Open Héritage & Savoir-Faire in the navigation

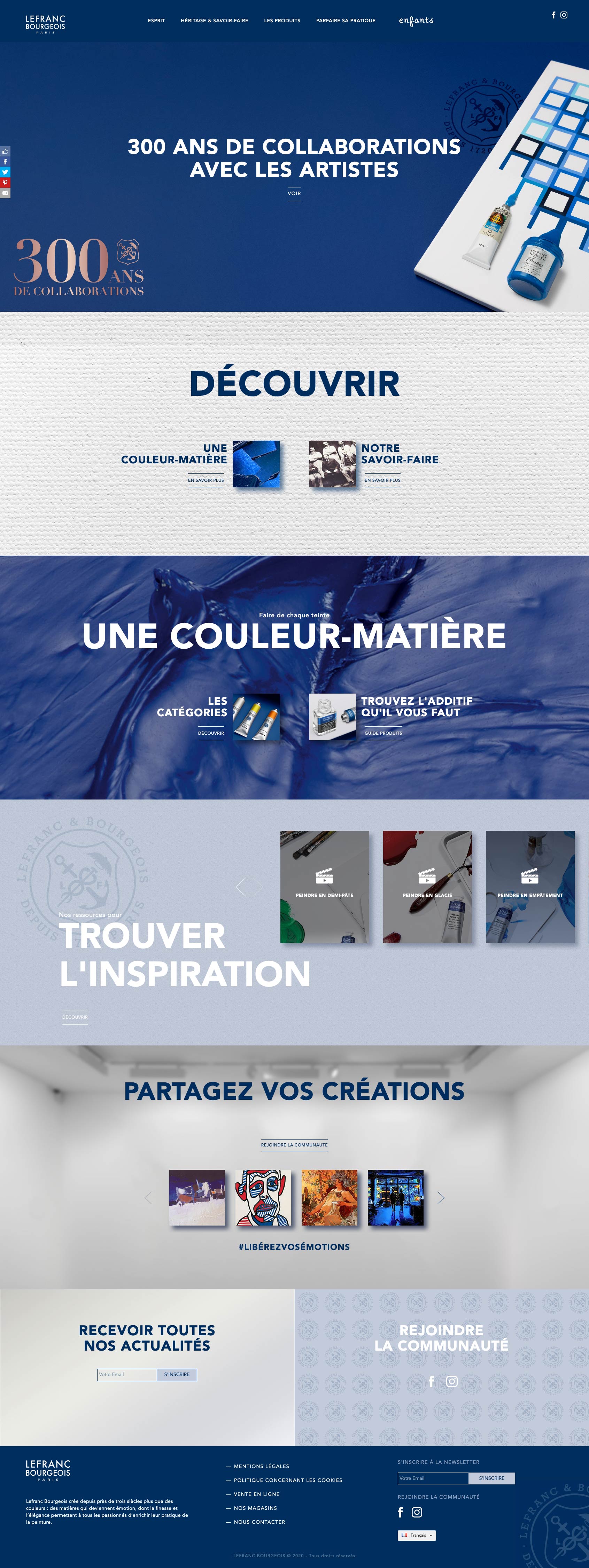(x=214, y=21)
